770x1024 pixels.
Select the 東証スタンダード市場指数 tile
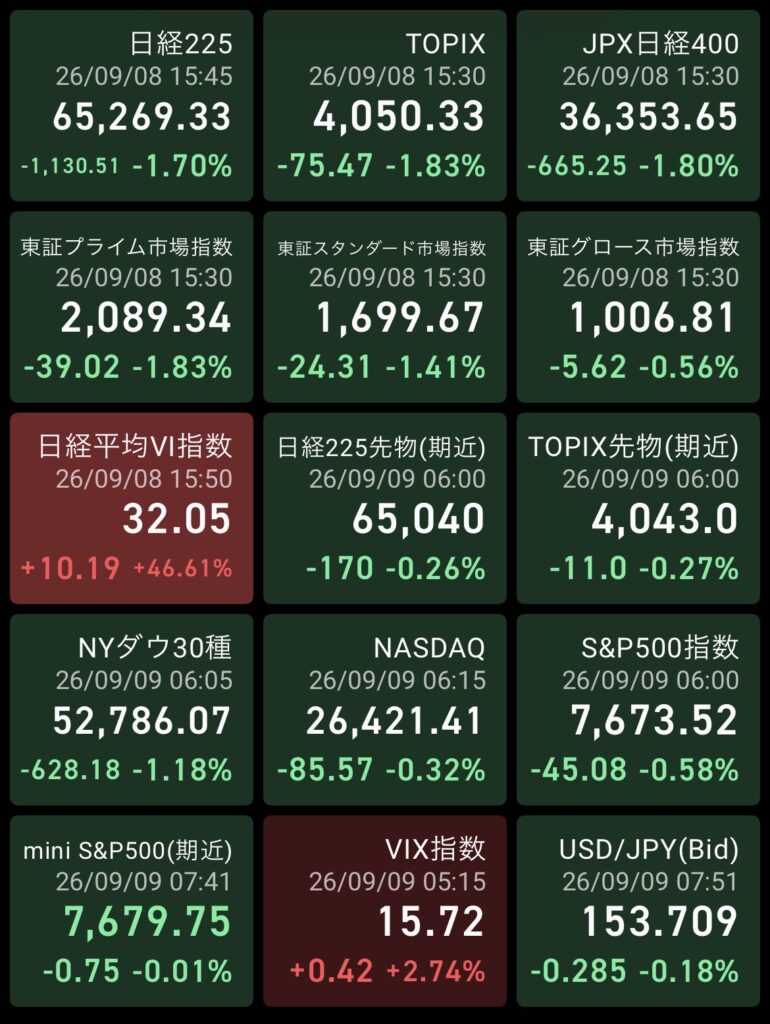pyautogui.click(x=385, y=307)
